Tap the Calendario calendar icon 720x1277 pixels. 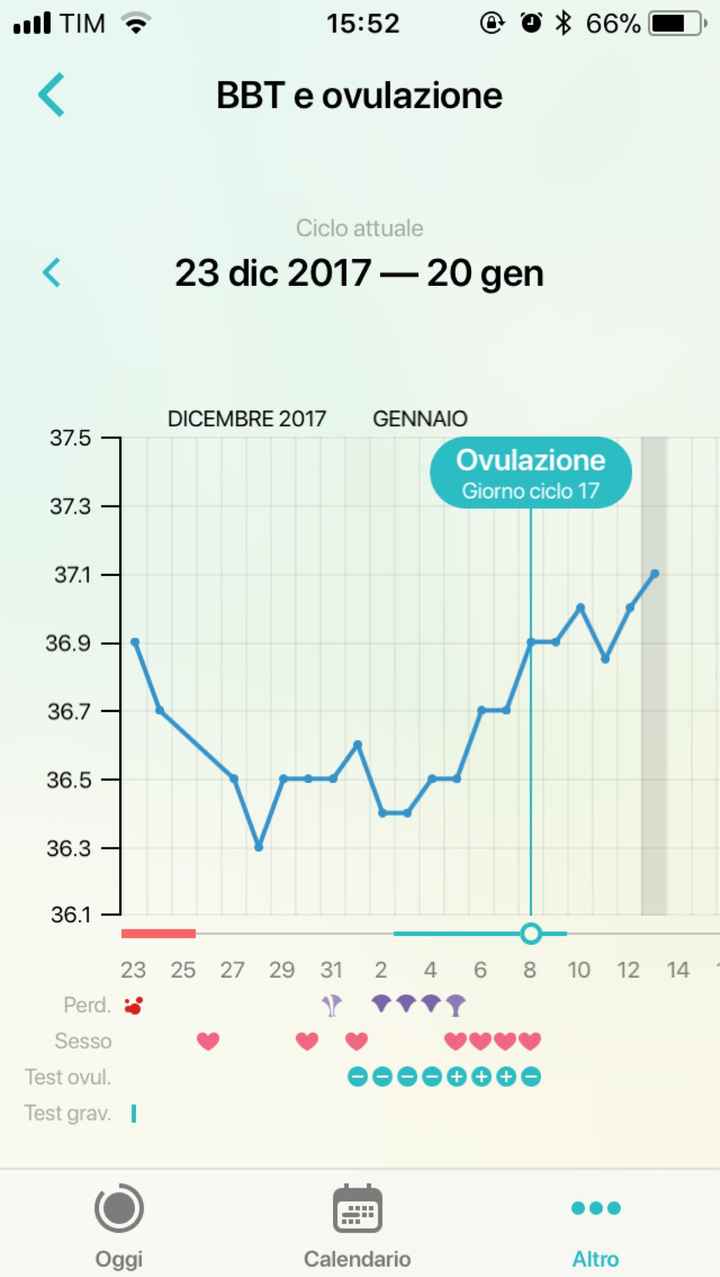[356, 1208]
